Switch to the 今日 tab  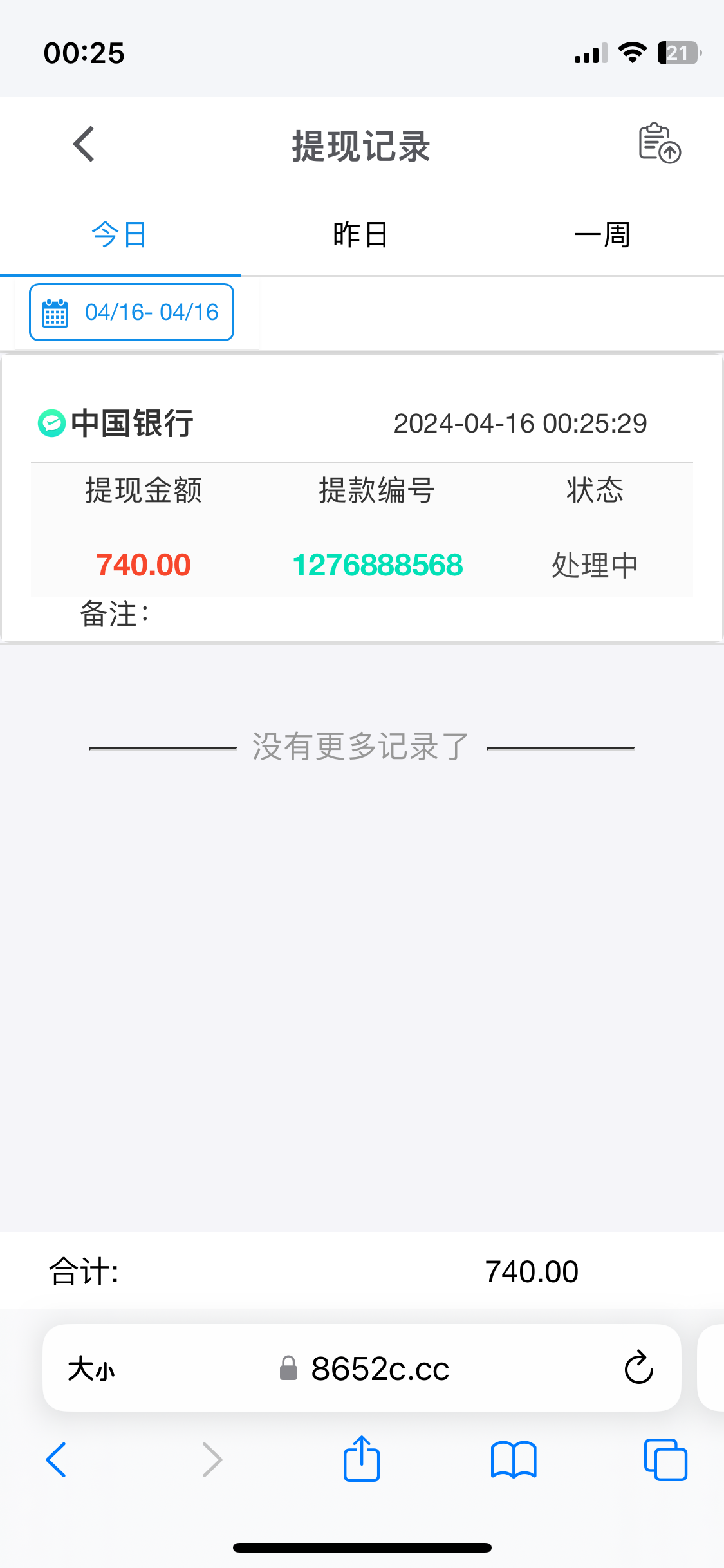[120, 235]
